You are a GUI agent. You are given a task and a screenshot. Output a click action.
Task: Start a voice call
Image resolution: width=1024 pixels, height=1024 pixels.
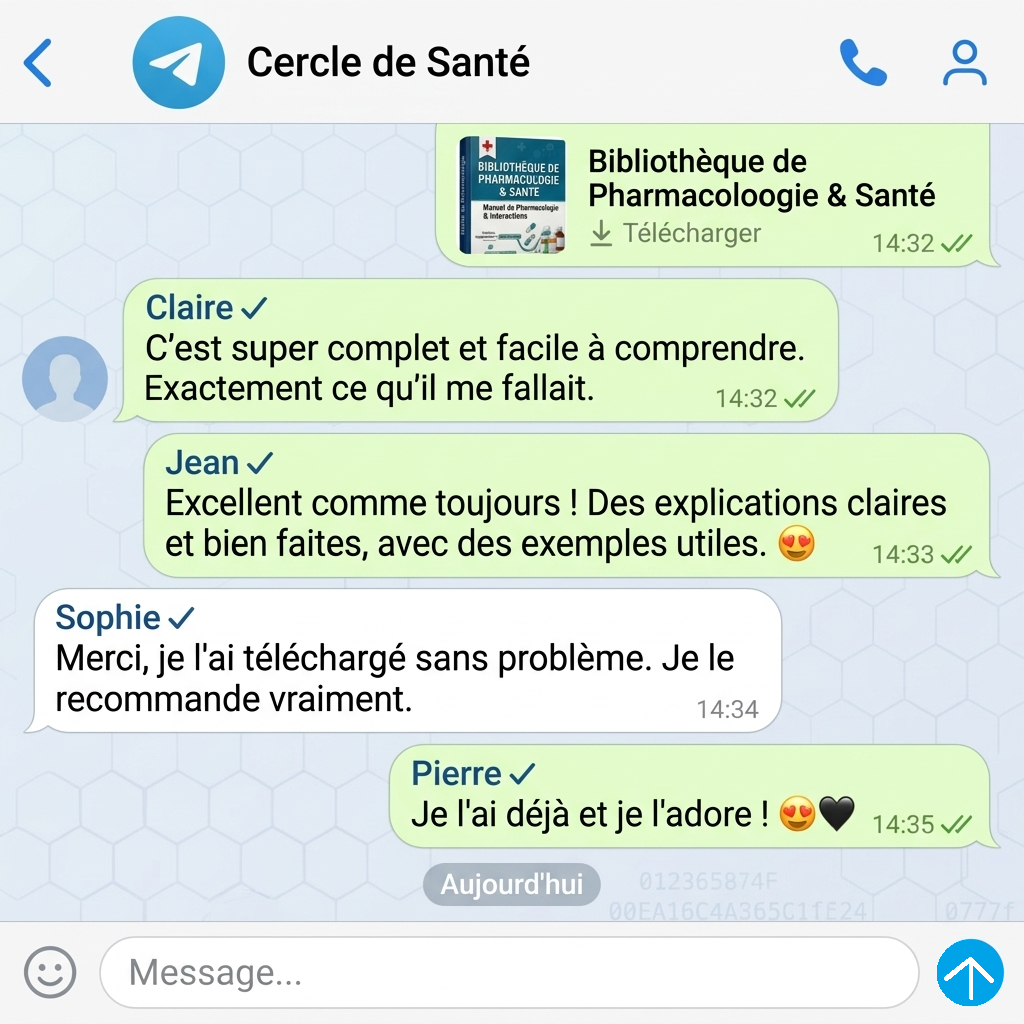point(863,63)
